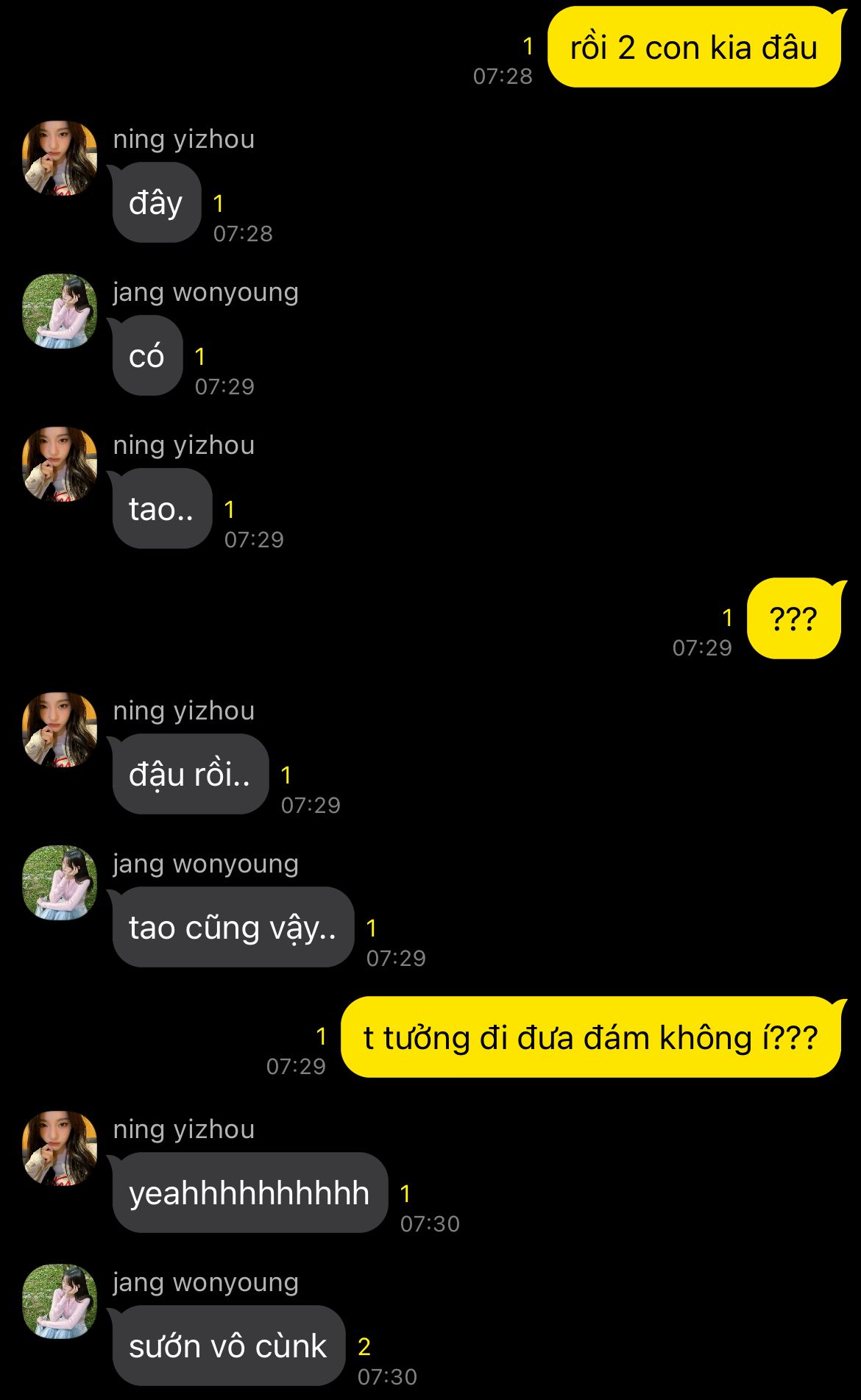Viewport: 861px width, 1400px height.
Task: Tap ning yizhou's avatar beside 'yeahhhhhhhhh' message
Action: (x=60, y=1148)
